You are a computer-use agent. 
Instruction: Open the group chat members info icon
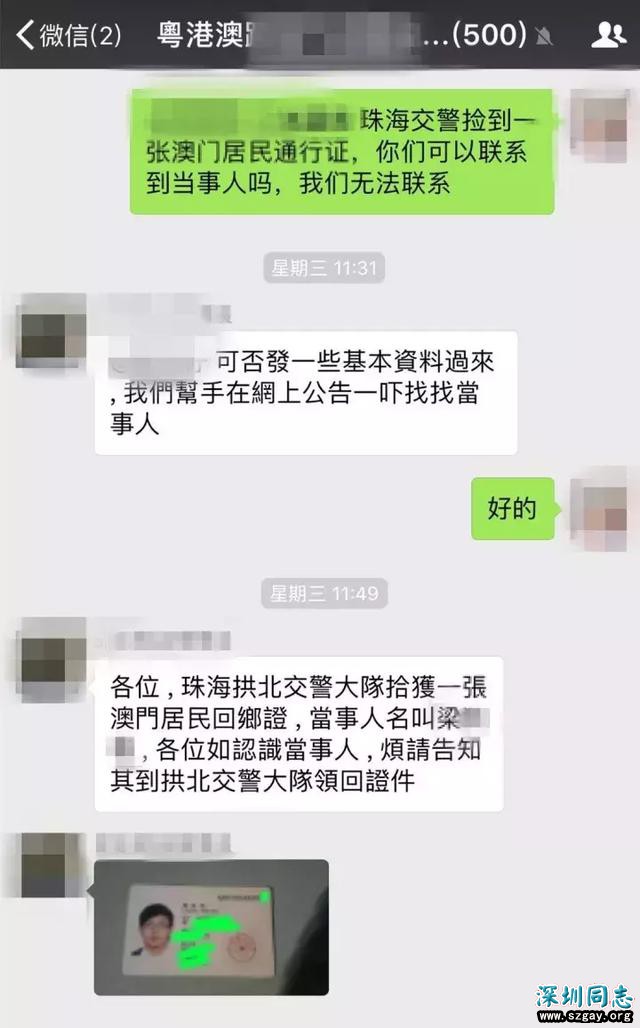(x=608, y=36)
